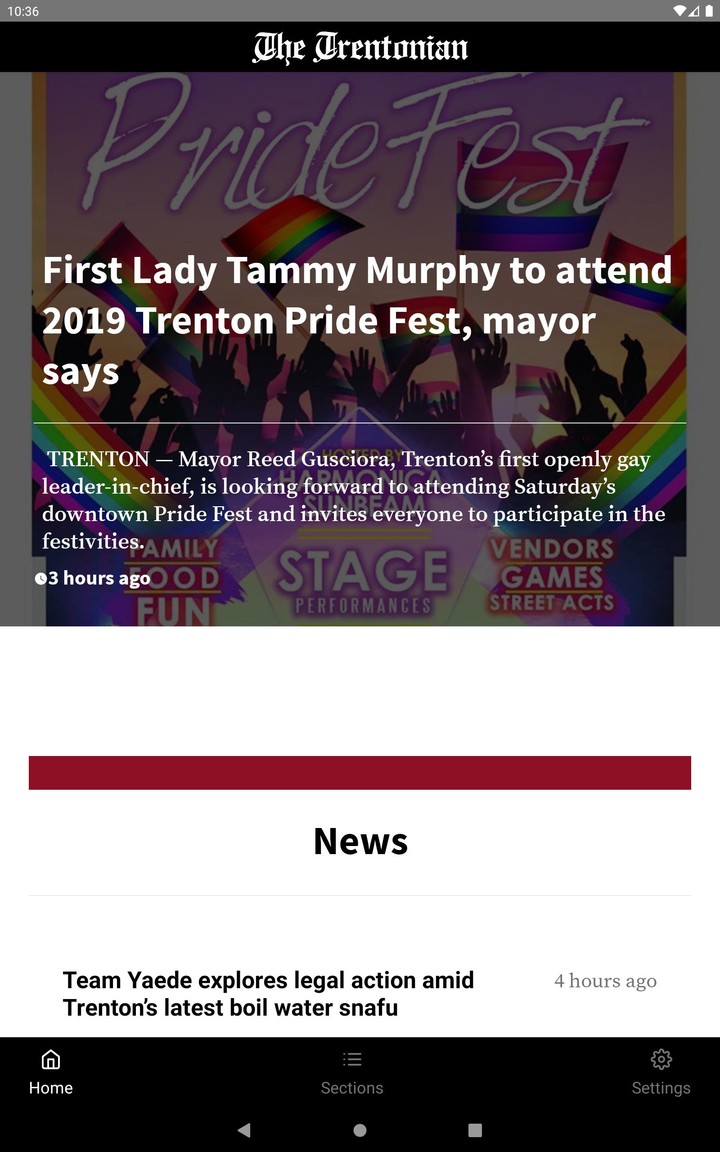Tap the status bar clock showing 10:36
The height and width of the screenshot is (1152, 720).
click(26, 11)
